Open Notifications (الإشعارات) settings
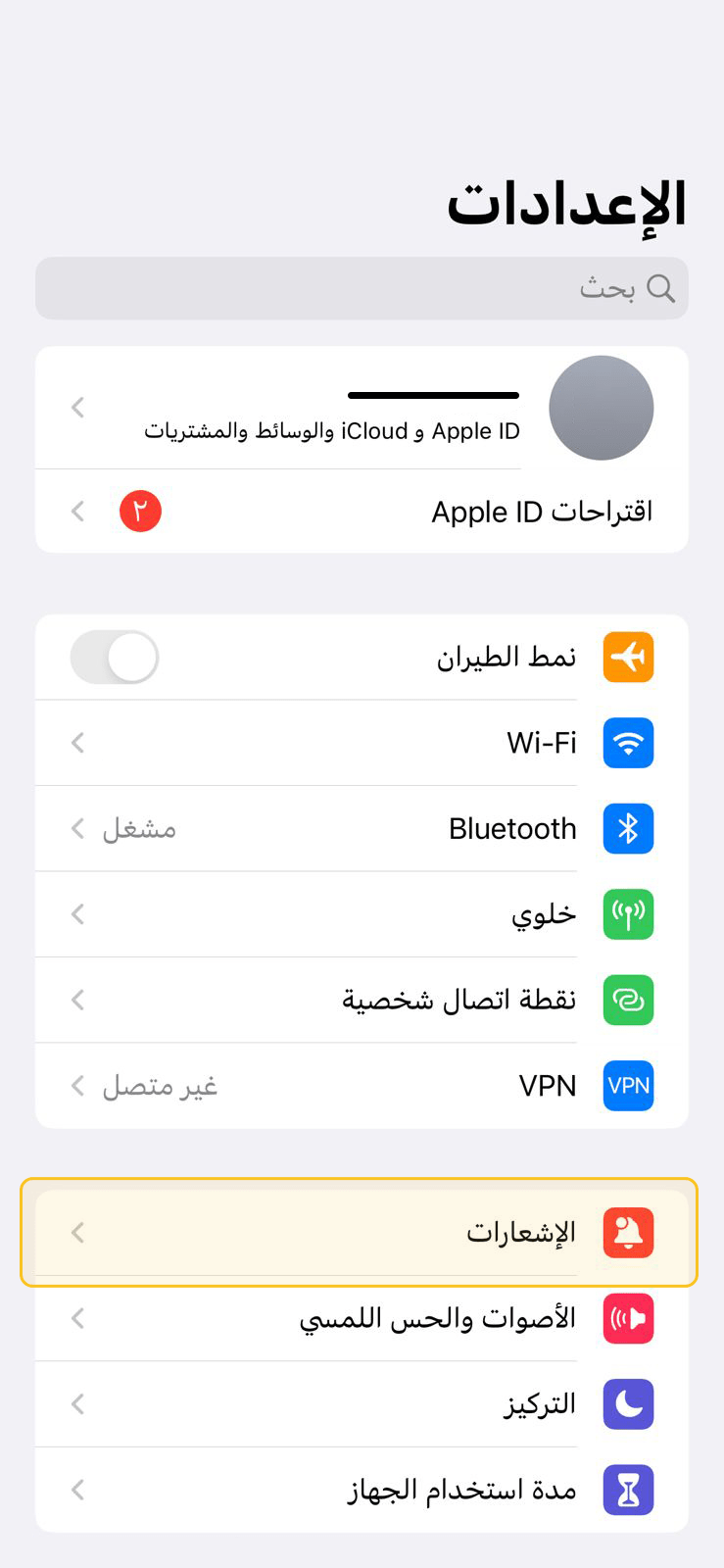The height and width of the screenshot is (1568, 724). click(x=362, y=1233)
